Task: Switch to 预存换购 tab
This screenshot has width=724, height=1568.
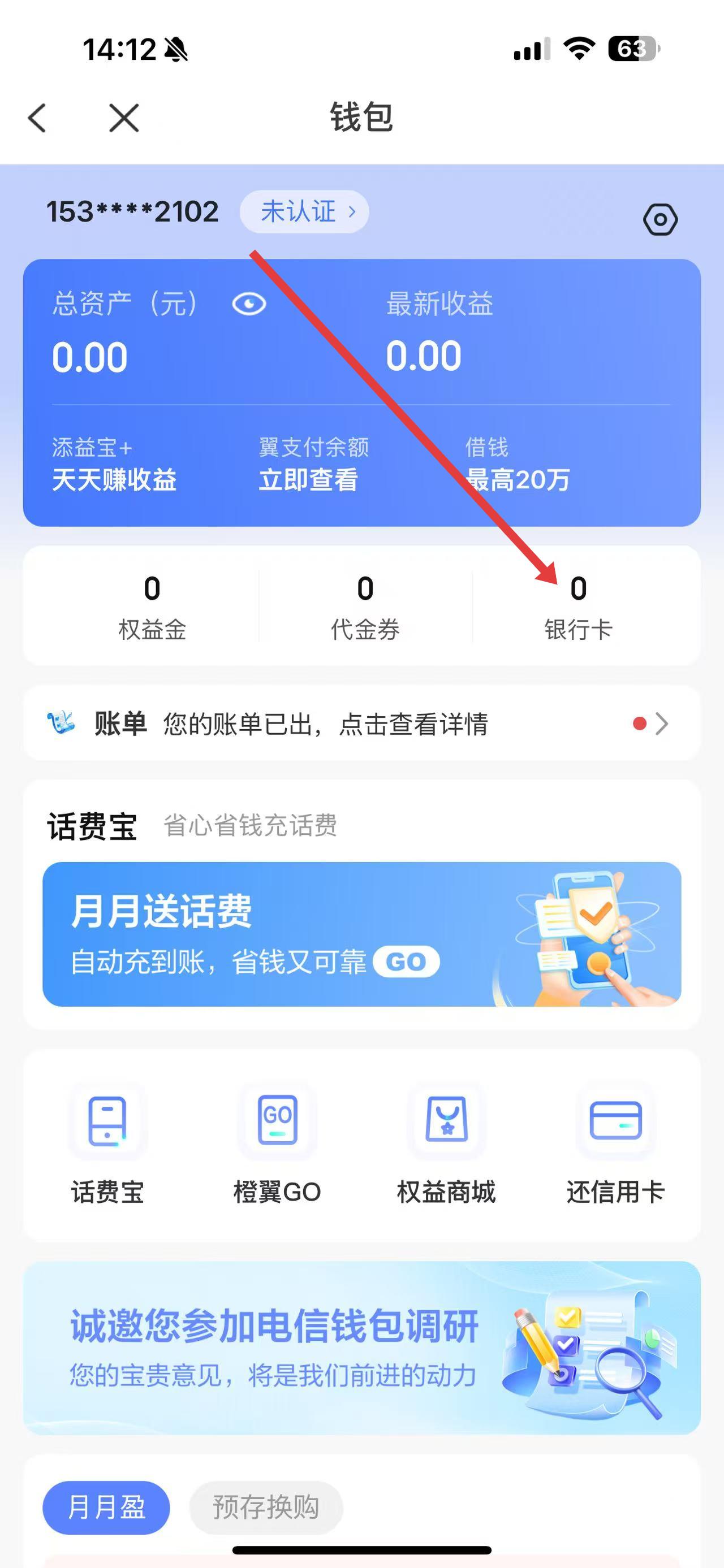Action: coord(266,1507)
